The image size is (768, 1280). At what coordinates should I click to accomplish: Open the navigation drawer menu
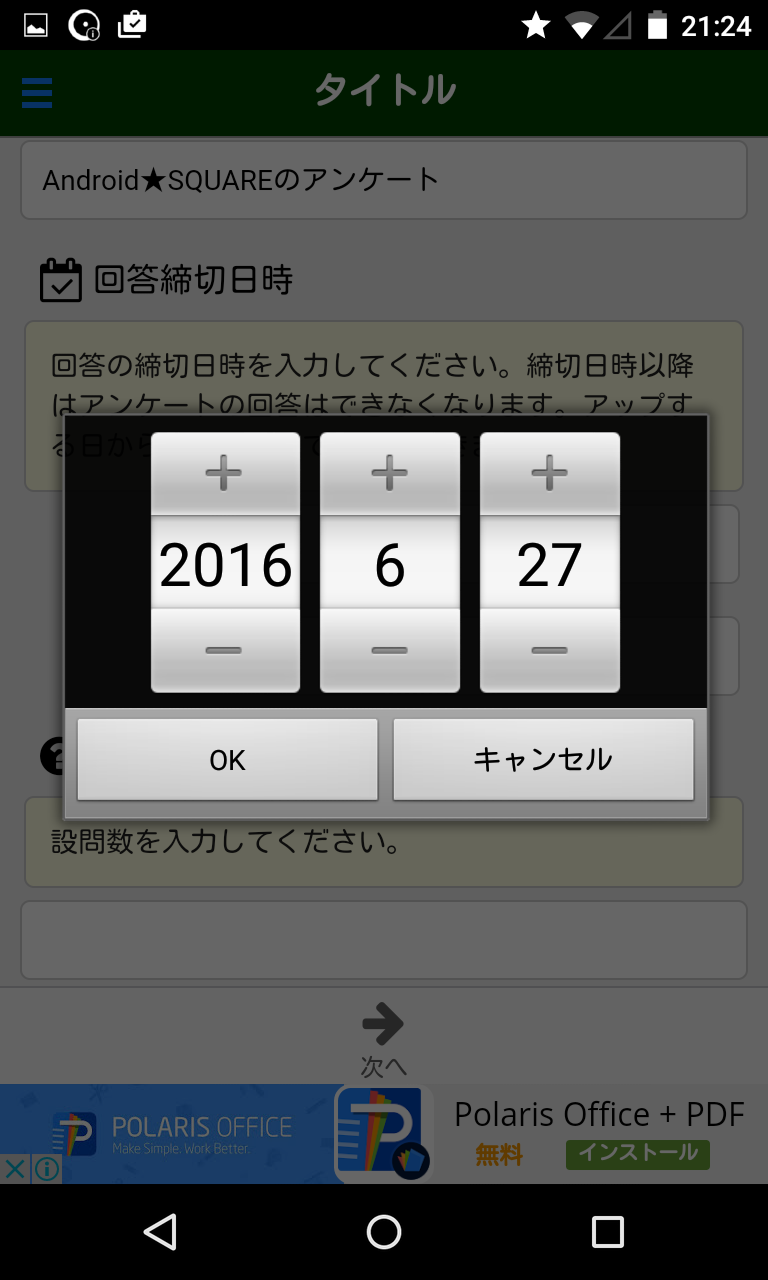click(36, 92)
